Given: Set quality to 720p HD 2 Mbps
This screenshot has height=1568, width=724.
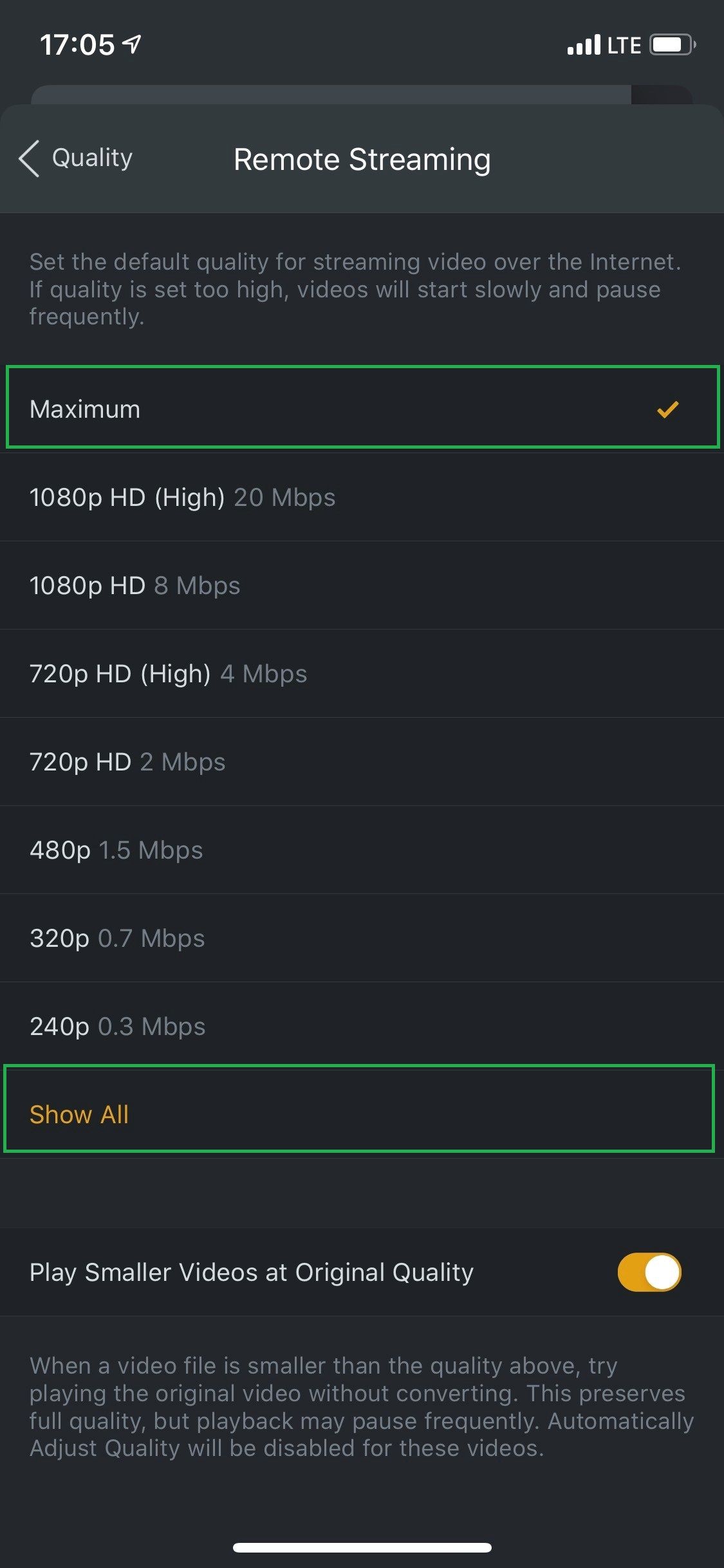Looking at the screenshot, I should pyautogui.click(x=362, y=761).
